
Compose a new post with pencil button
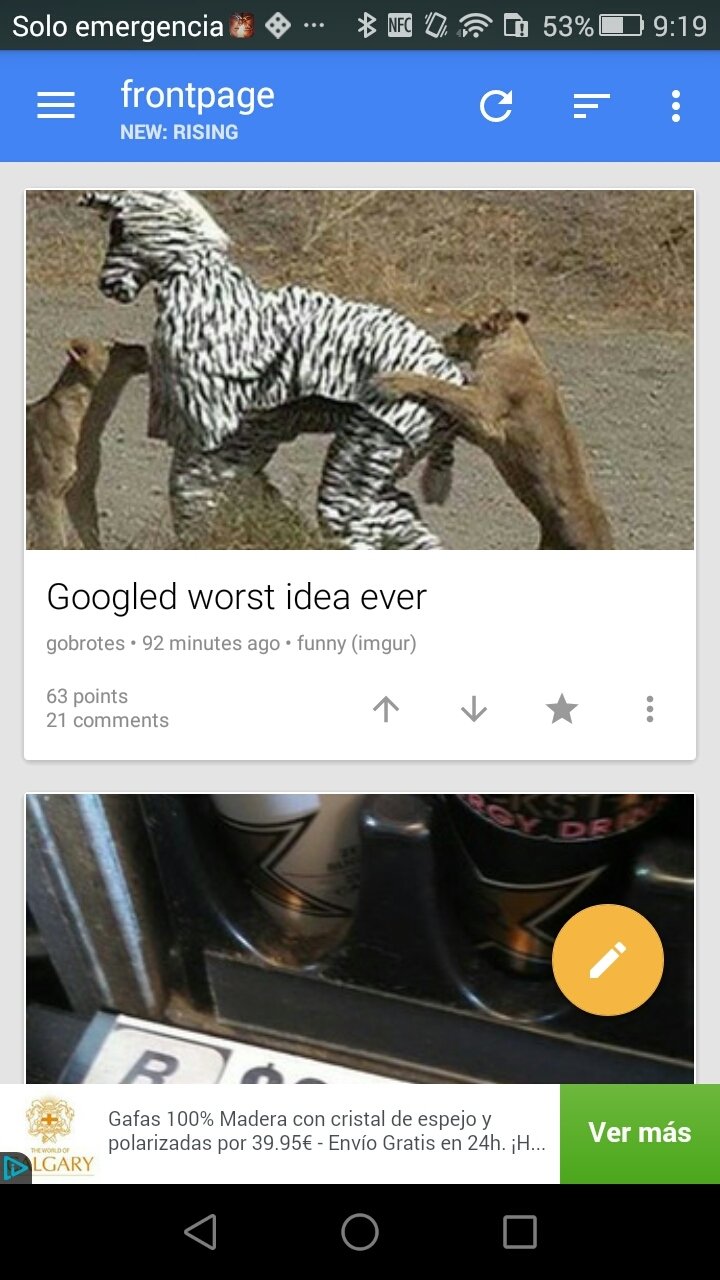tap(607, 960)
